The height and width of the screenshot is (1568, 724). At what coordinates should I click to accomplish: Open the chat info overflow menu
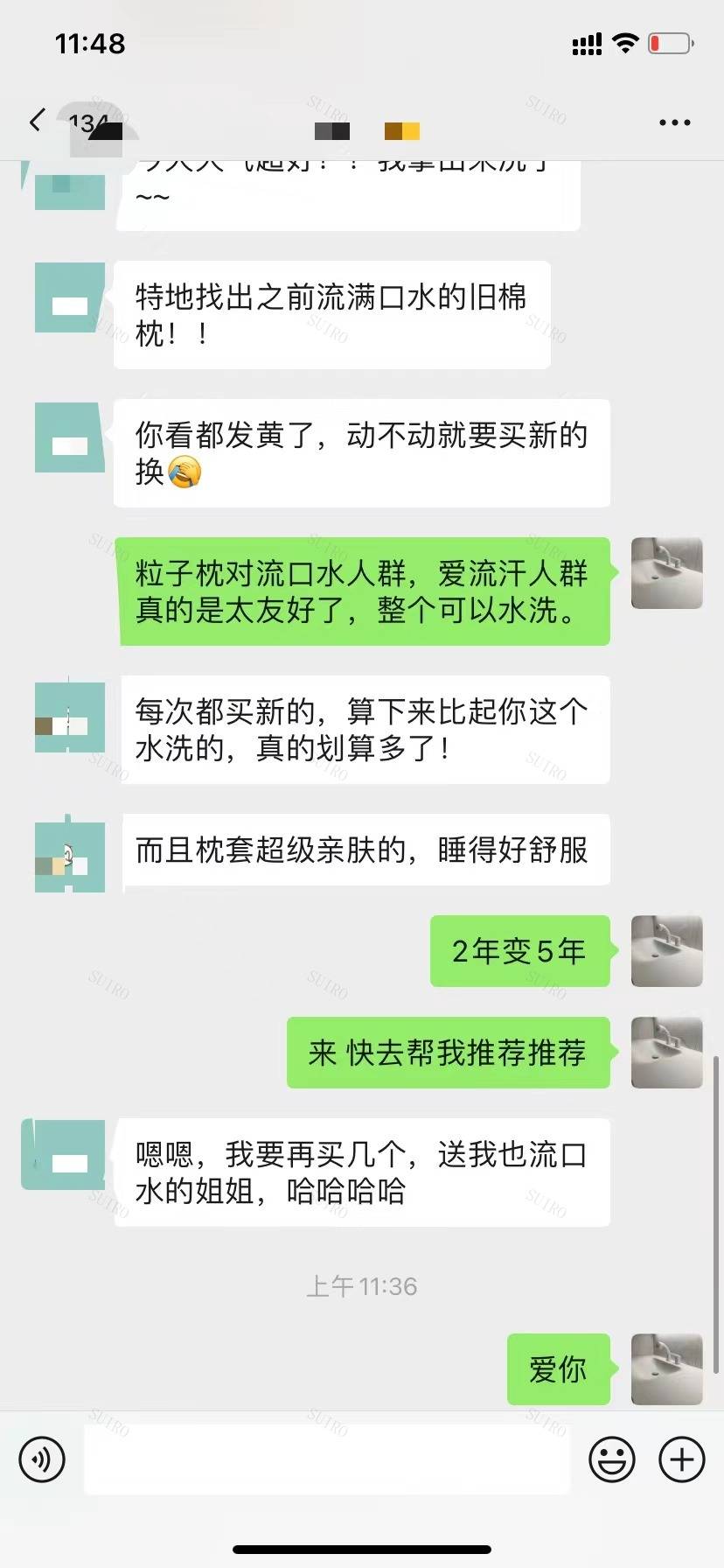click(x=674, y=122)
